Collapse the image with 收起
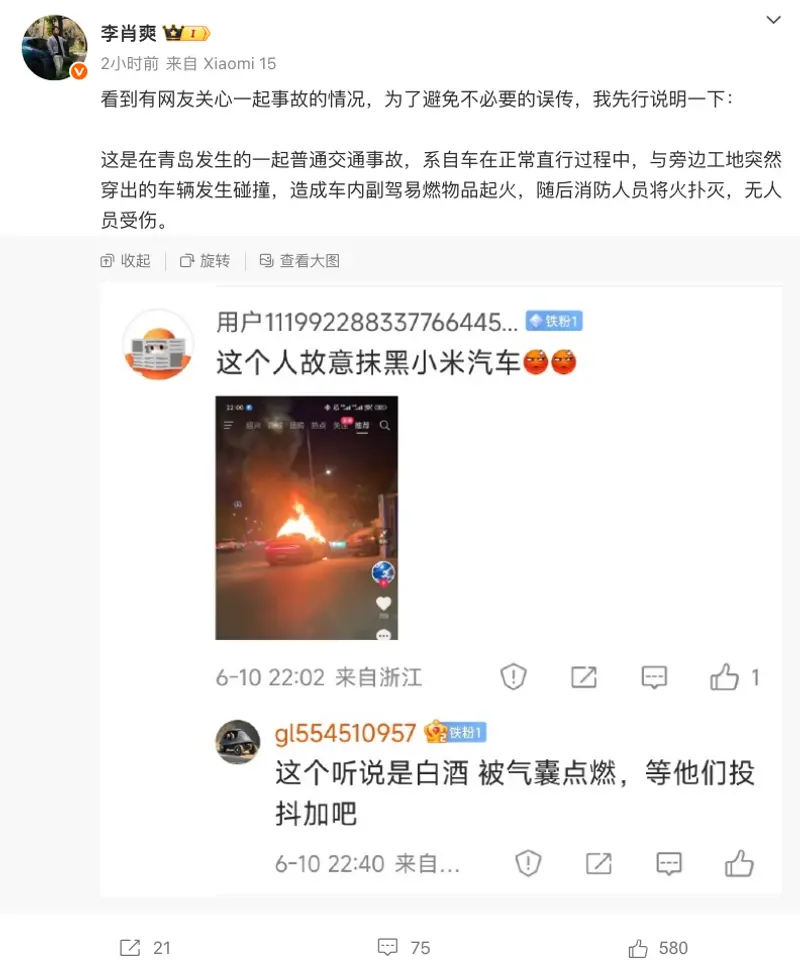The height and width of the screenshot is (972, 800). point(125,261)
